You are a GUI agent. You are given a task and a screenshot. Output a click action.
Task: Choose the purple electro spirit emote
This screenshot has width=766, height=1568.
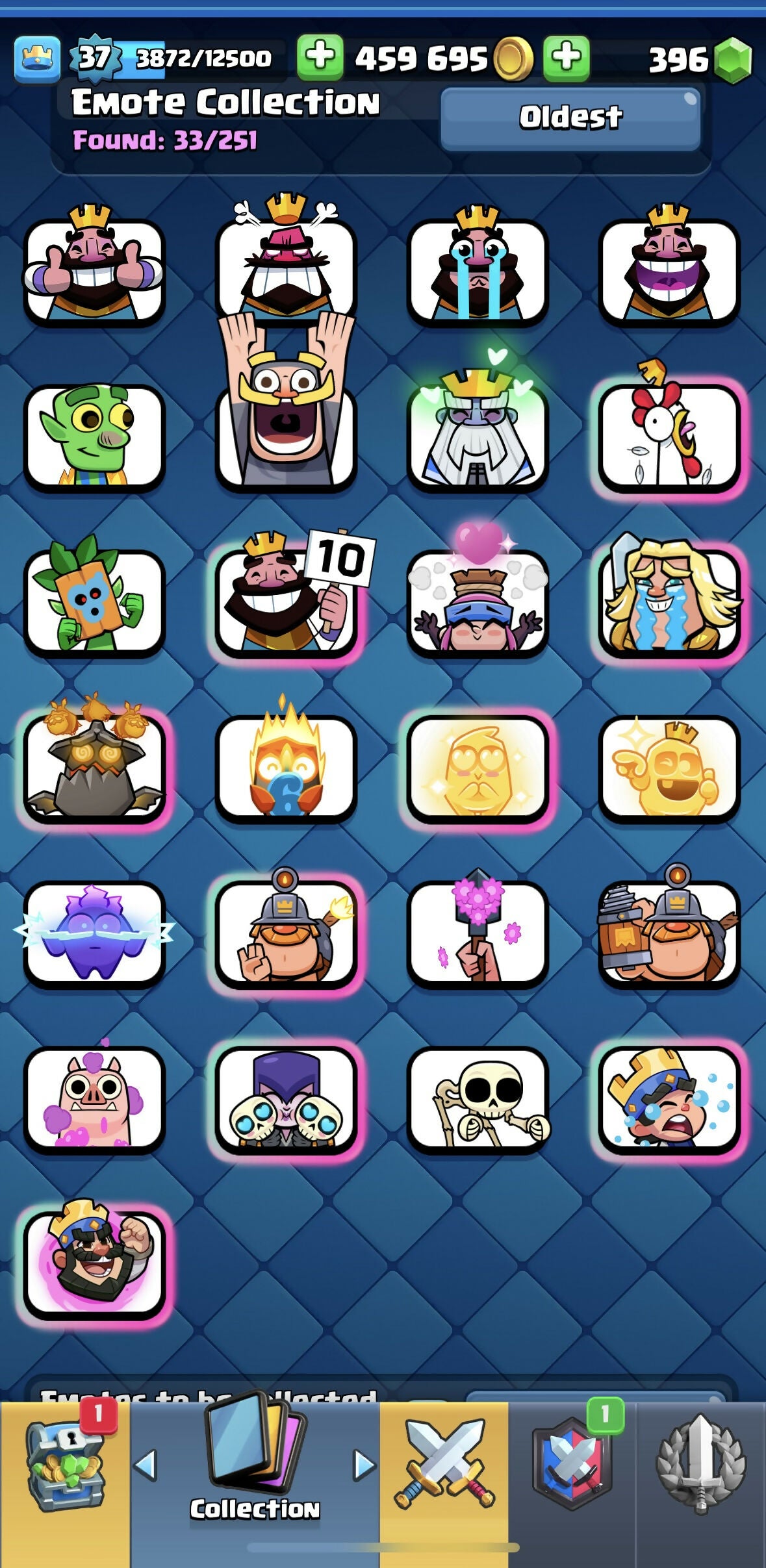point(94,933)
